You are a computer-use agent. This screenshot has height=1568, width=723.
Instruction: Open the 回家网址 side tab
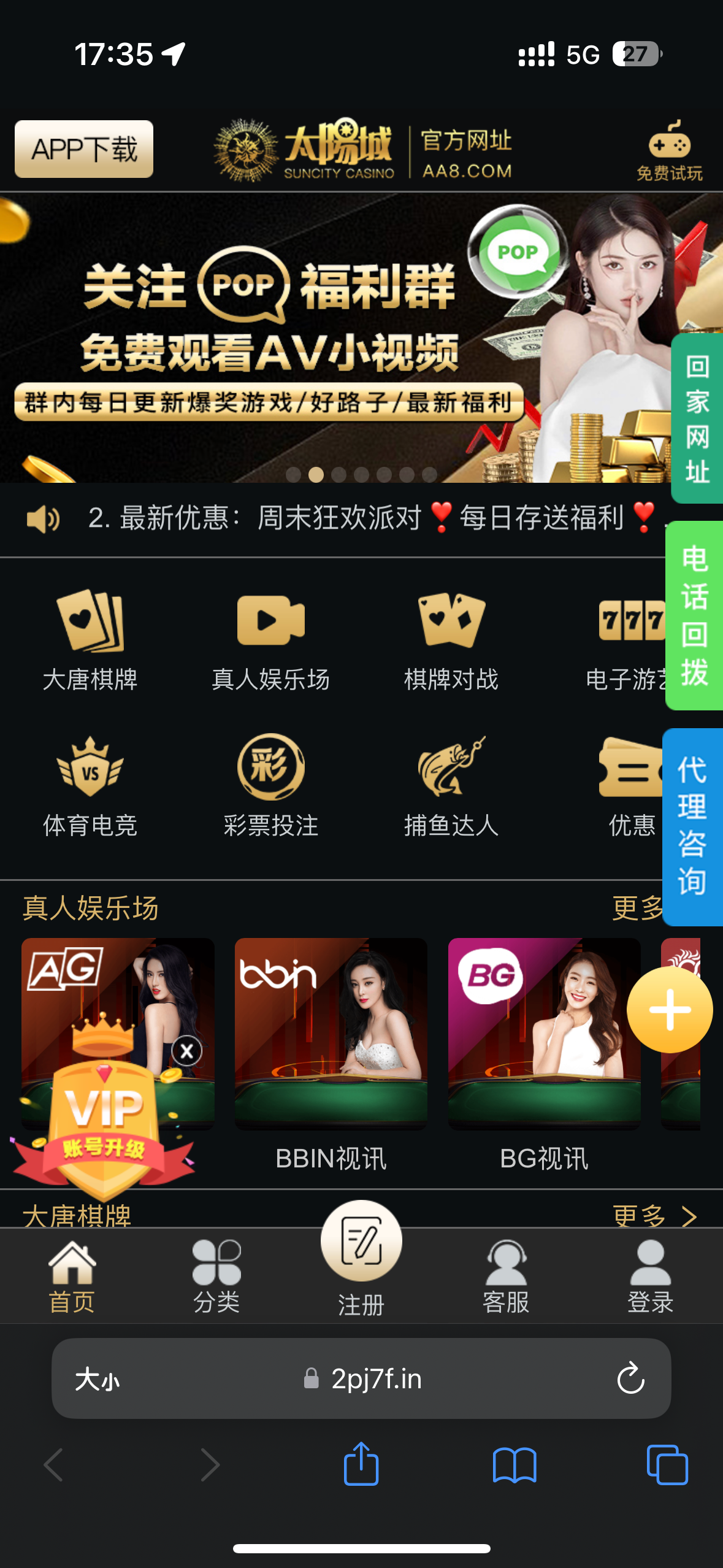tap(697, 418)
